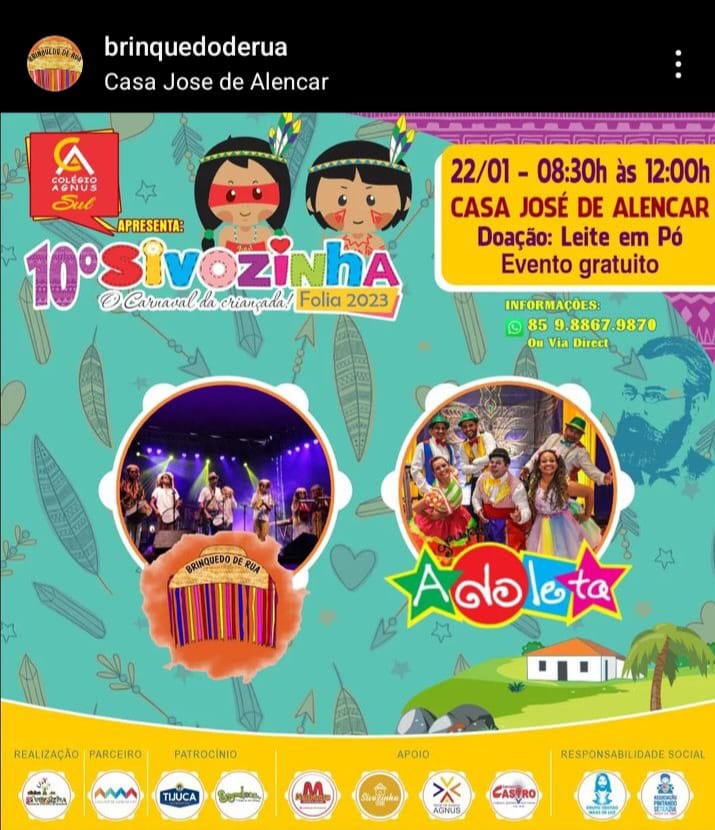This screenshot has height=830, width=715.
Task: Open the brinquedoderua username link
Action: click(x=196, y=47)
